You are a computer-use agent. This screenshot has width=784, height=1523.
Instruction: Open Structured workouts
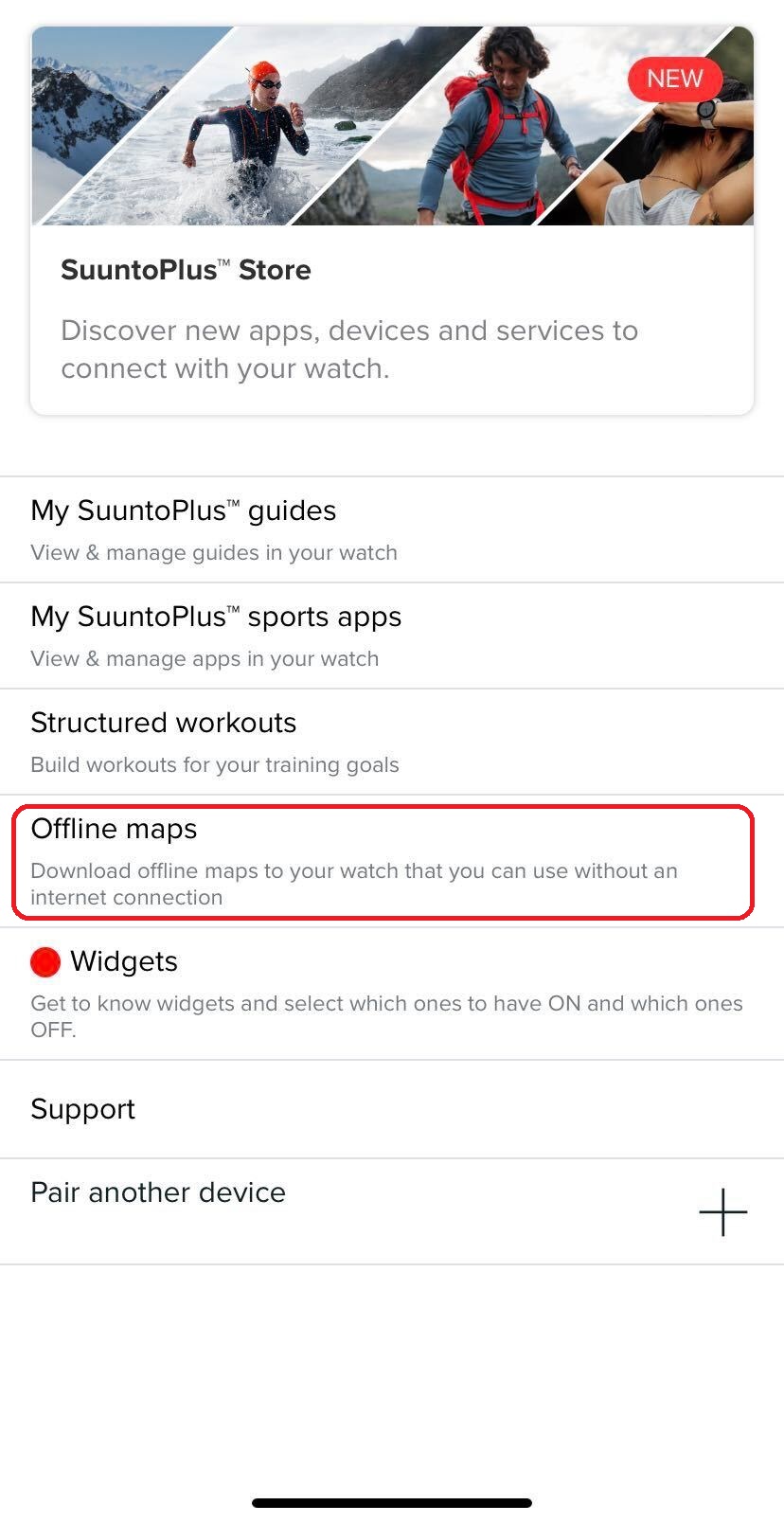[392, 742]
